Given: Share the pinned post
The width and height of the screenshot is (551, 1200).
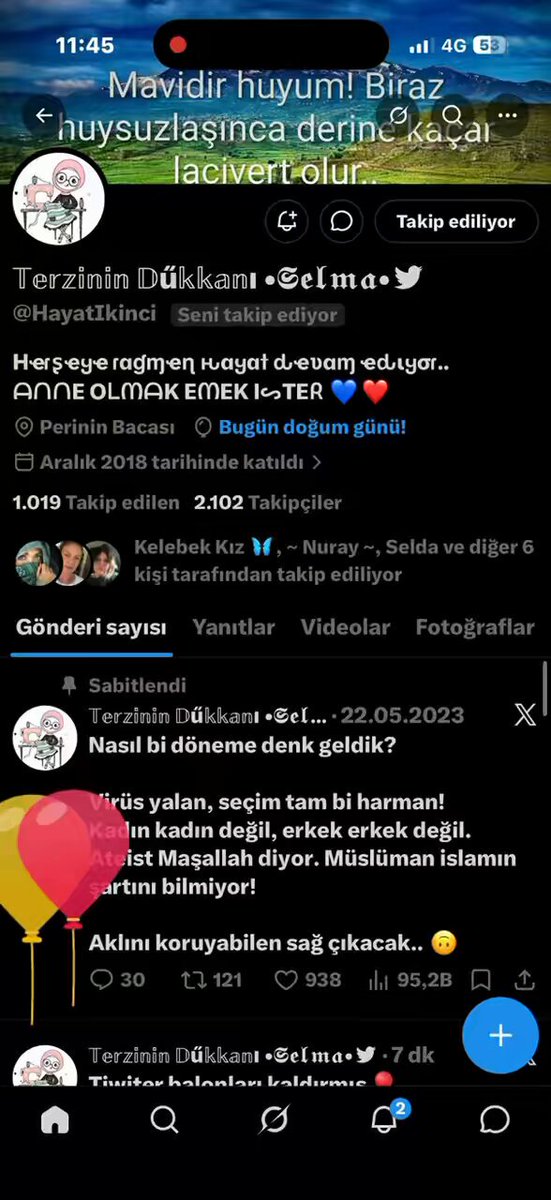Looking at the screenshot, I should (524, 979).
